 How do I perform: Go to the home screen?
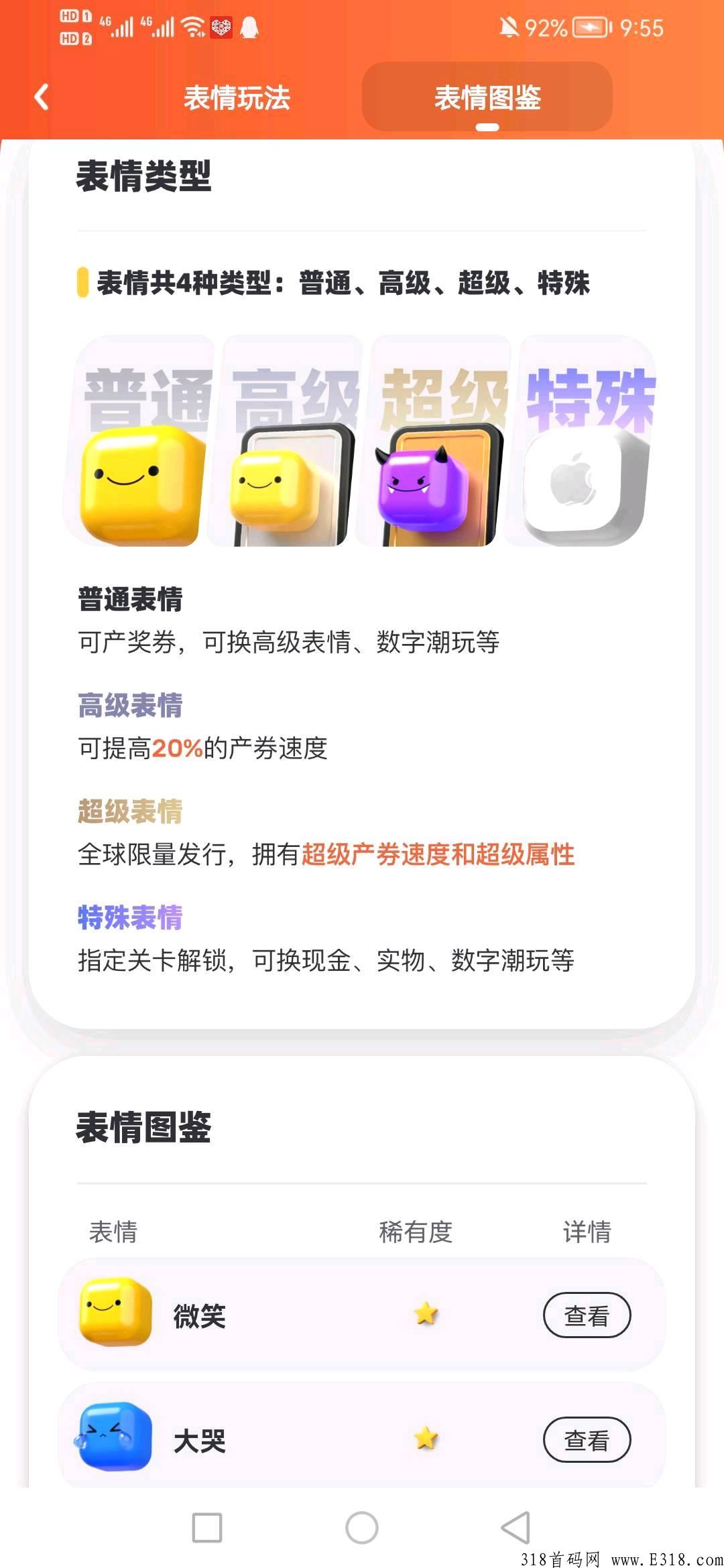pos(362,1528)
